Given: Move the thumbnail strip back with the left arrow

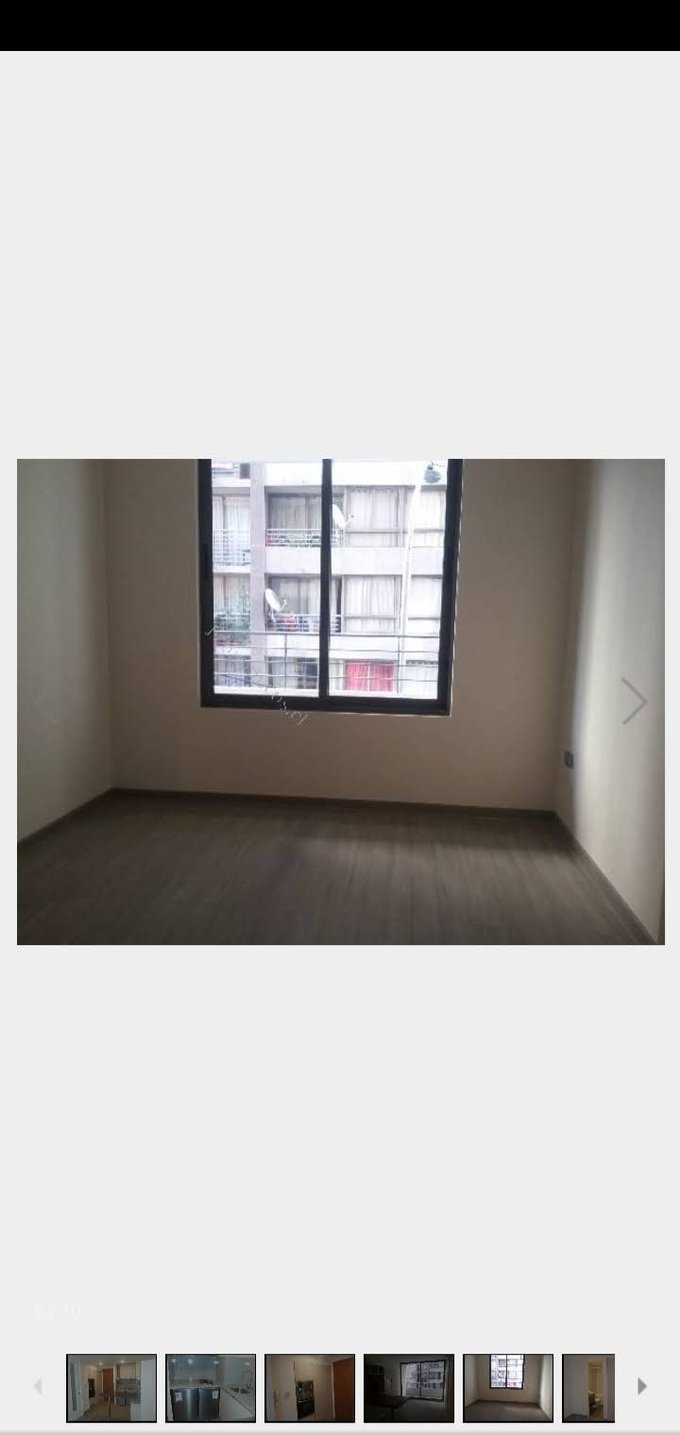Looking at the screenshot, I should tap(38, 1386).
